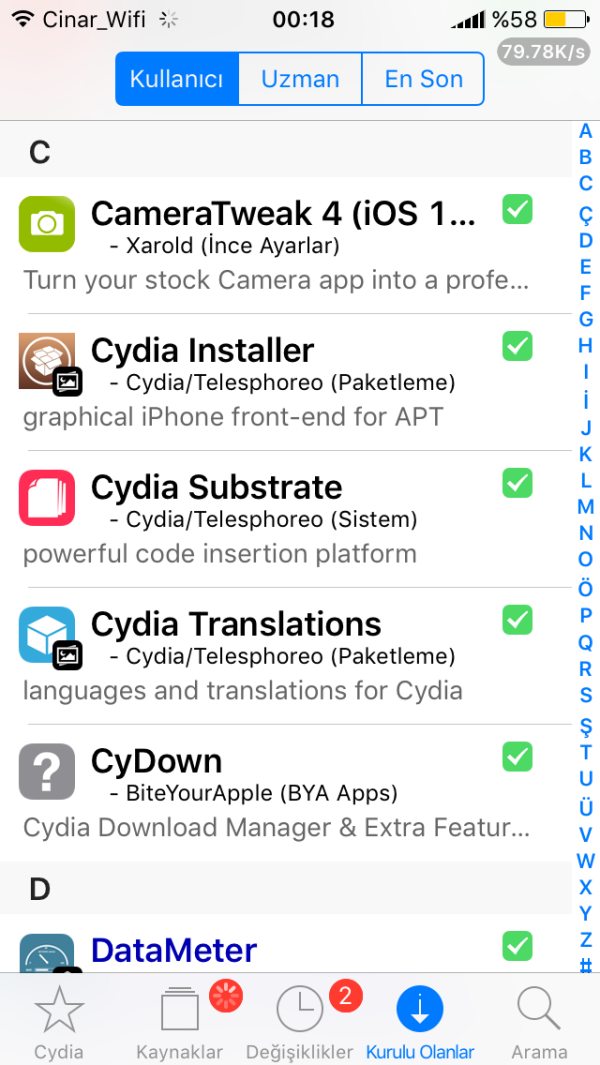Viewport: 600px width, 1065px height.
Task: Jump to letter S in the index
Action: point(586,695)
